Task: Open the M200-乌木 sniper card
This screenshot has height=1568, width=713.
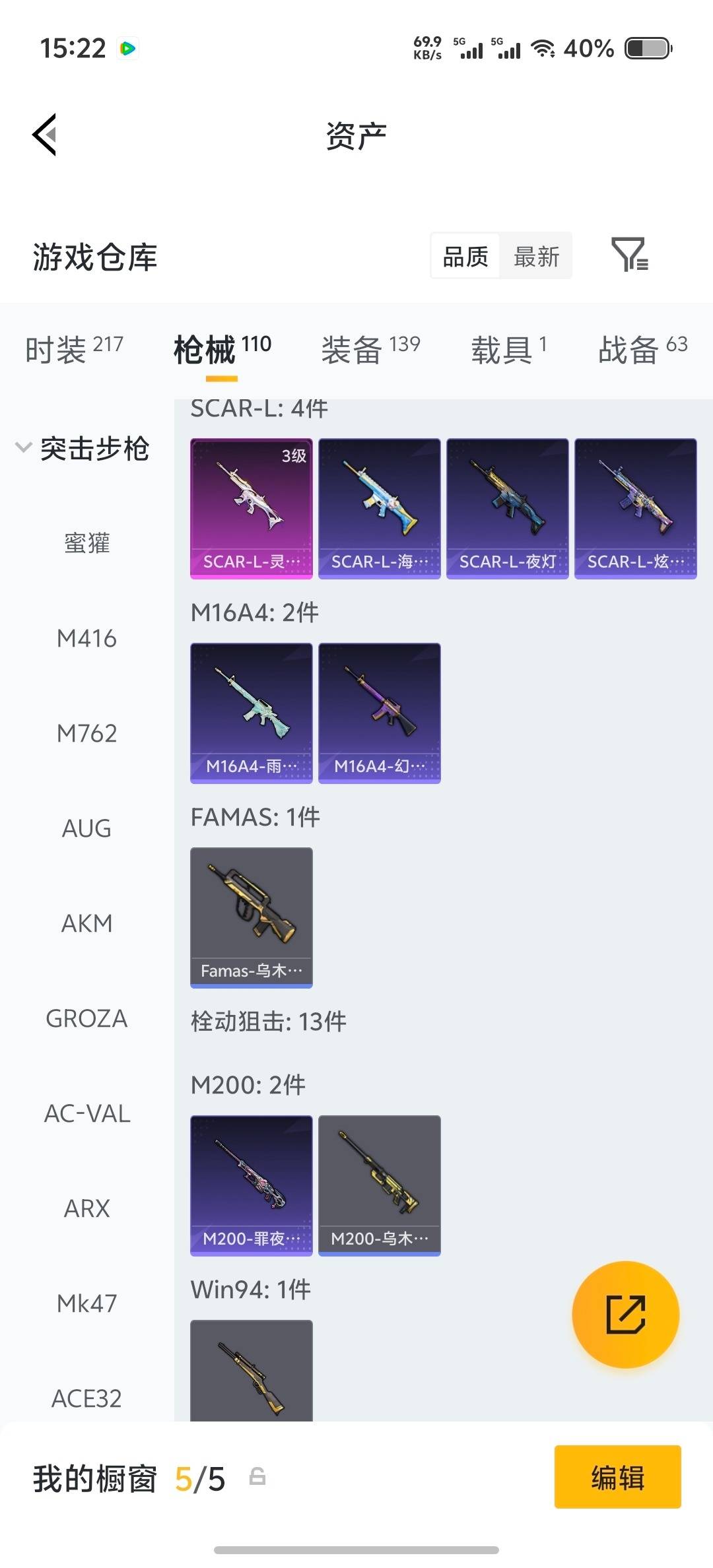Action: [379, 1185]
